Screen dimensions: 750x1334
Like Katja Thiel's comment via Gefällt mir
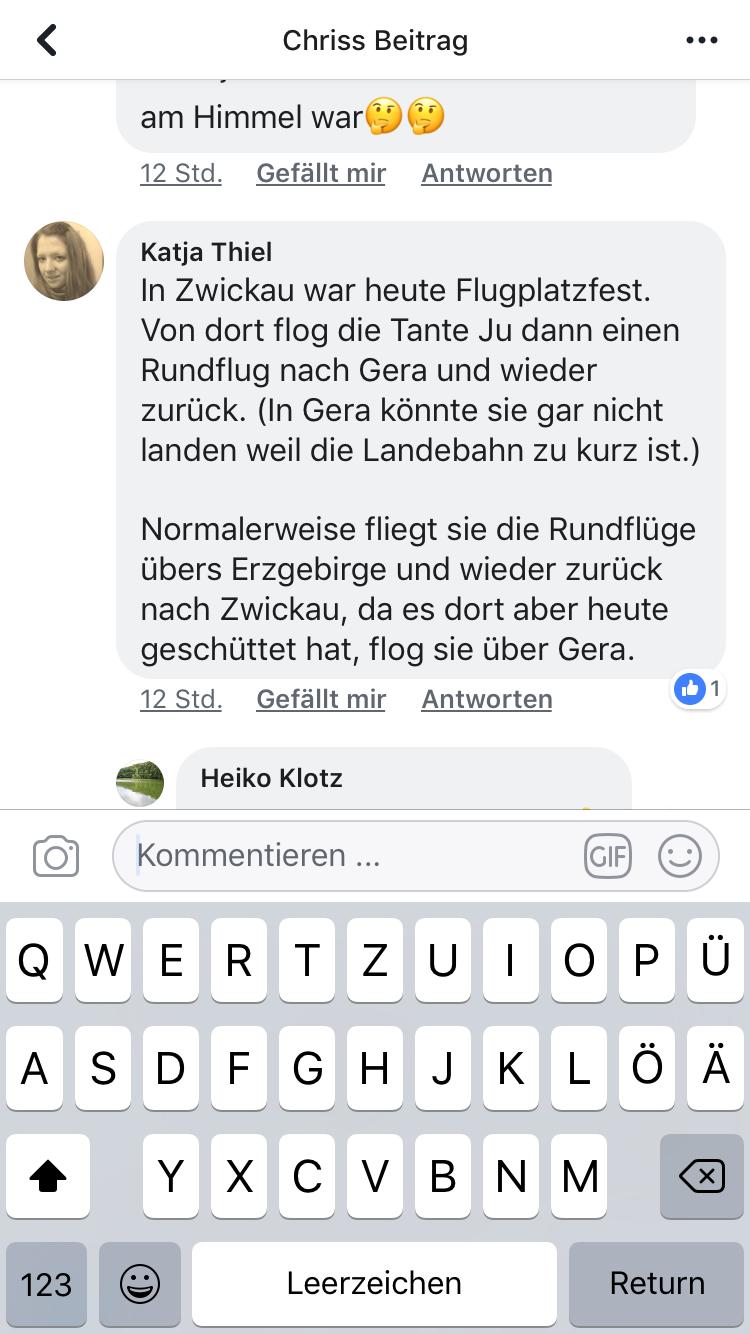[321, 699]
